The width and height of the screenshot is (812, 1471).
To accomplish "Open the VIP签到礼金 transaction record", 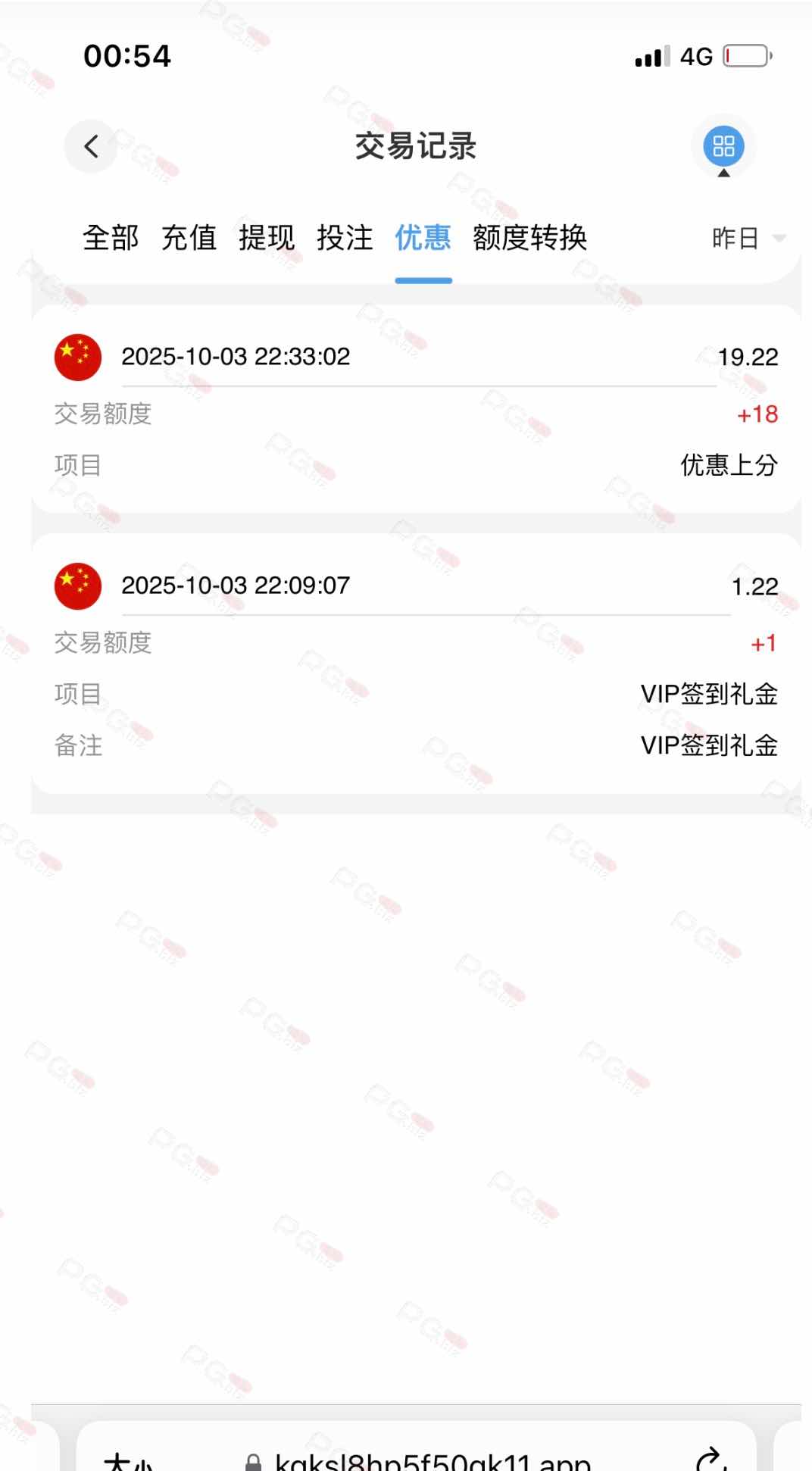I will (x=415, y=664).
